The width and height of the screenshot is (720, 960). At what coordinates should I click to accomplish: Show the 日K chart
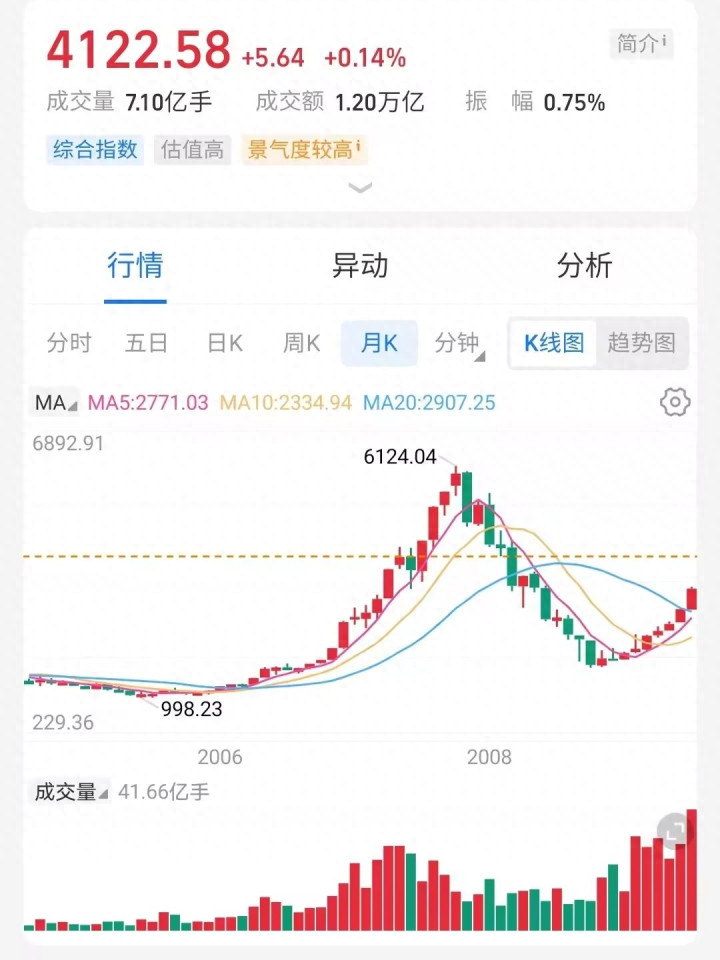[225, 343]
